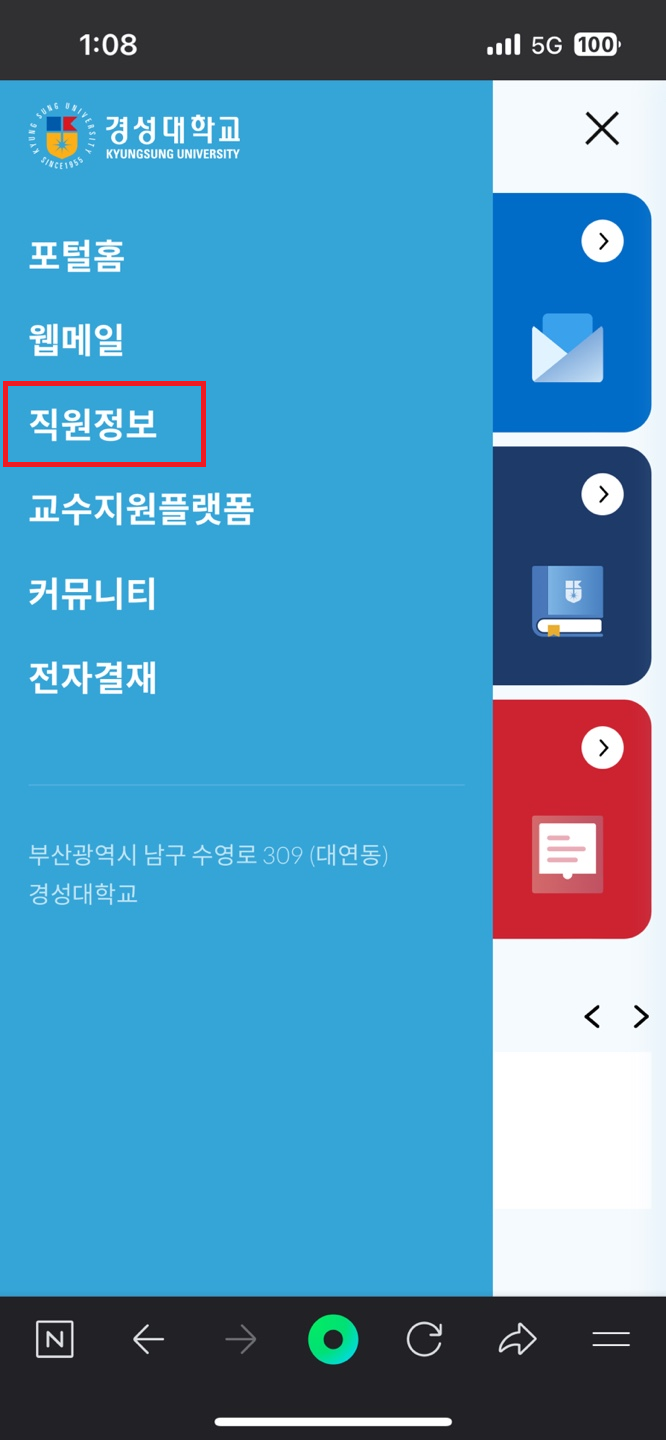Reload the page

click(x=424, y=1339)
